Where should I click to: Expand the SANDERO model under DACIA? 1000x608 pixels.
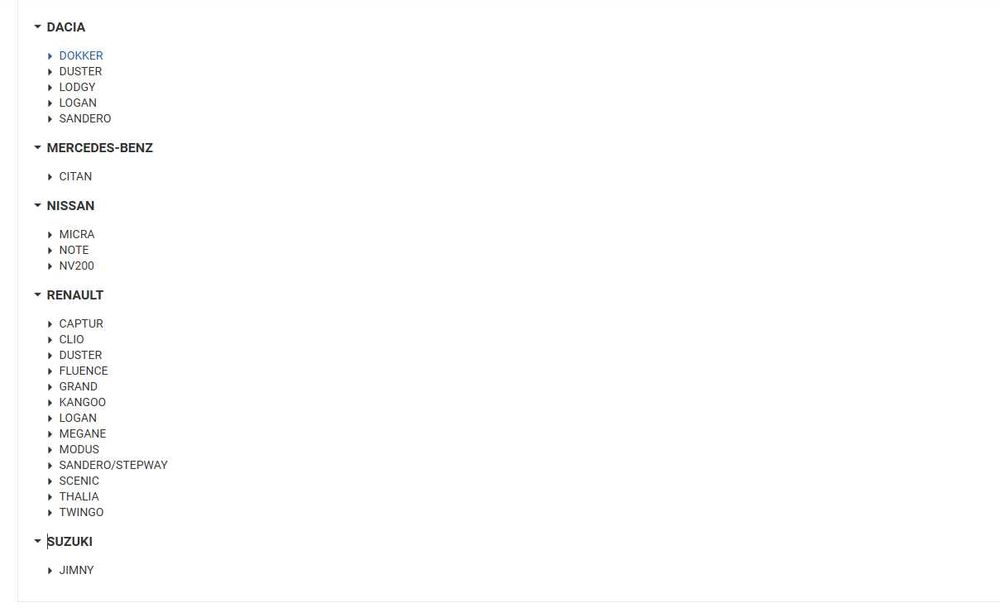pos(84,118)
